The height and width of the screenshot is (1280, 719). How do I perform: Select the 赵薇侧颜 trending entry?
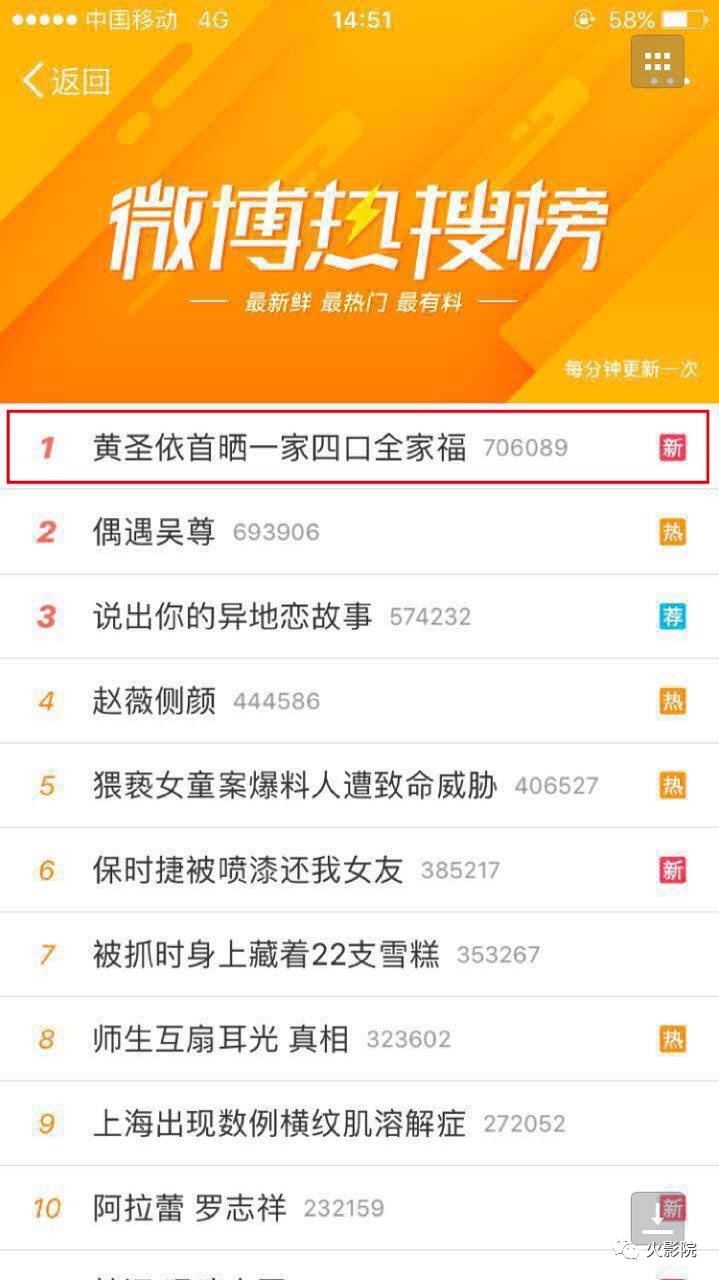155,701
